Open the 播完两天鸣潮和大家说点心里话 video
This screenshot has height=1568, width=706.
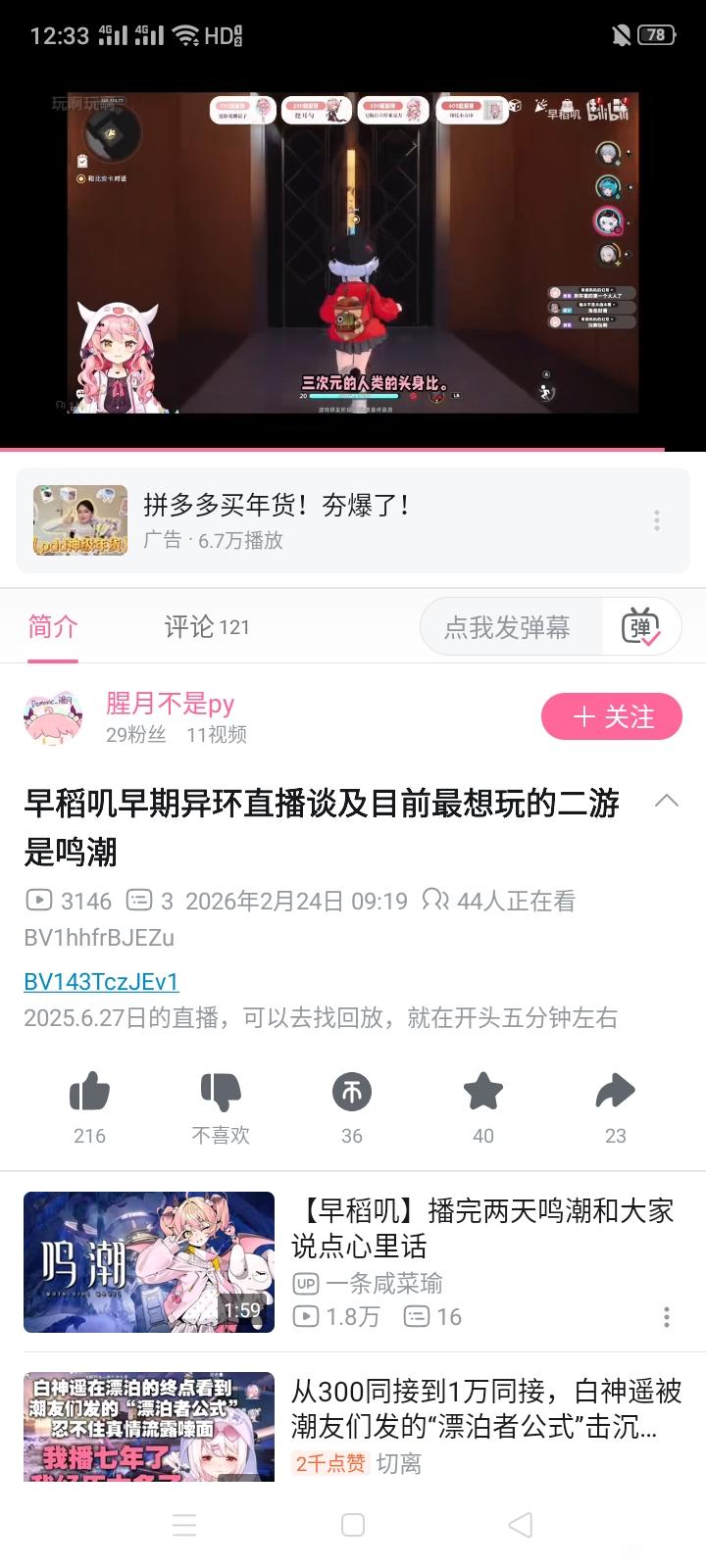[480, 1228]
